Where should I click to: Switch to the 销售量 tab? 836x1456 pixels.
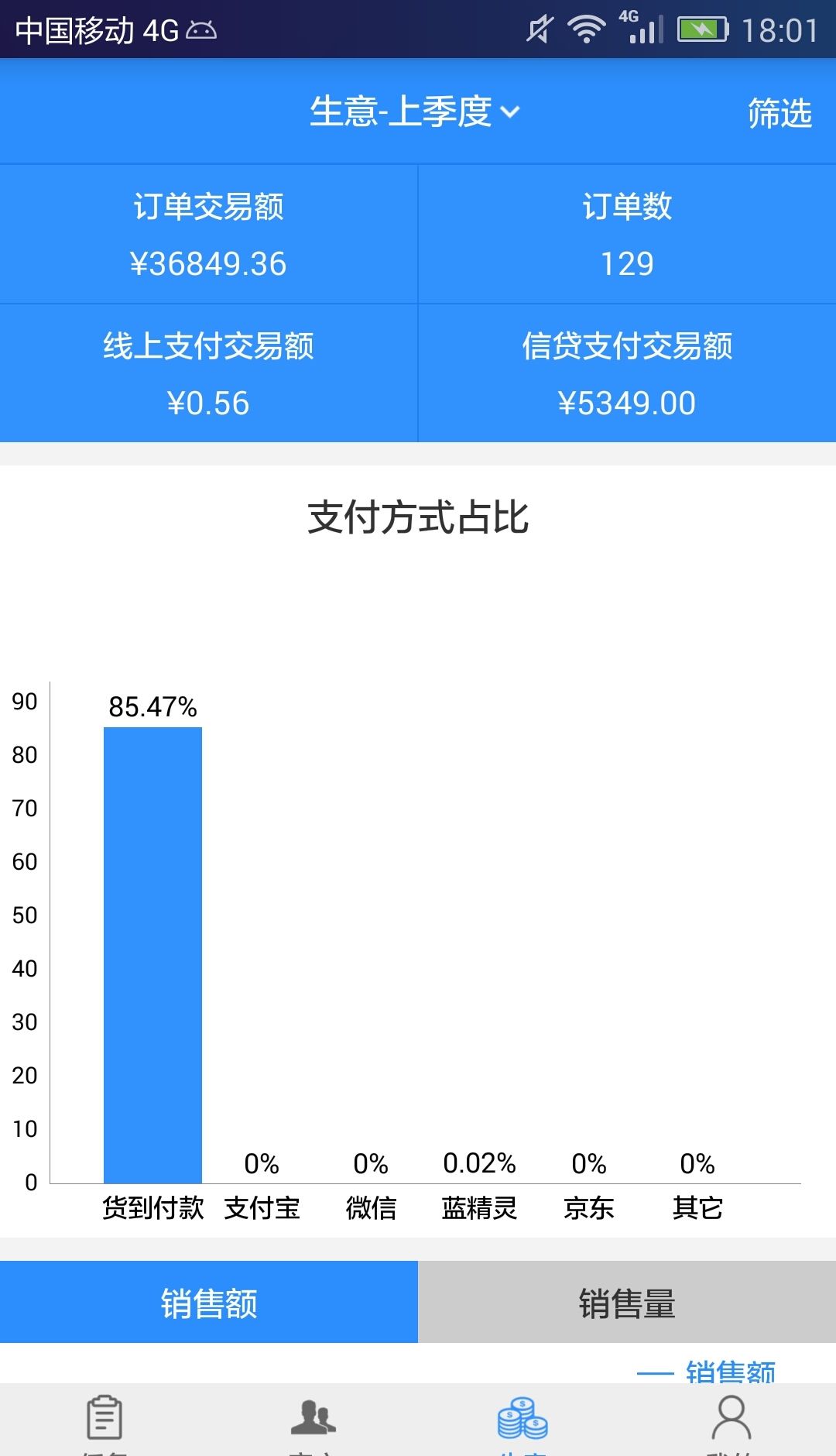pos(627,1303)
